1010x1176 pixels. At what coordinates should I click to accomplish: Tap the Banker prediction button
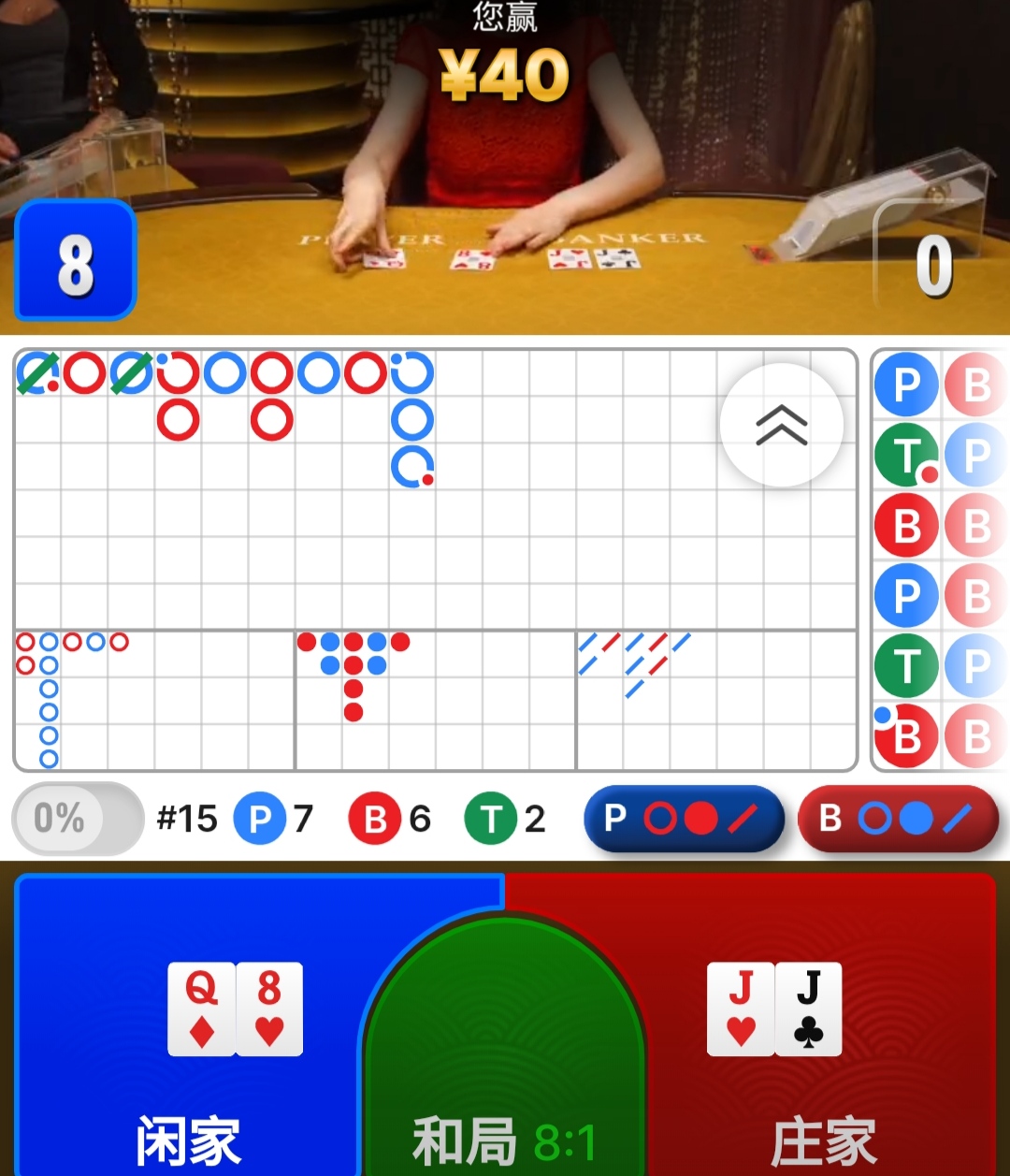898,819
